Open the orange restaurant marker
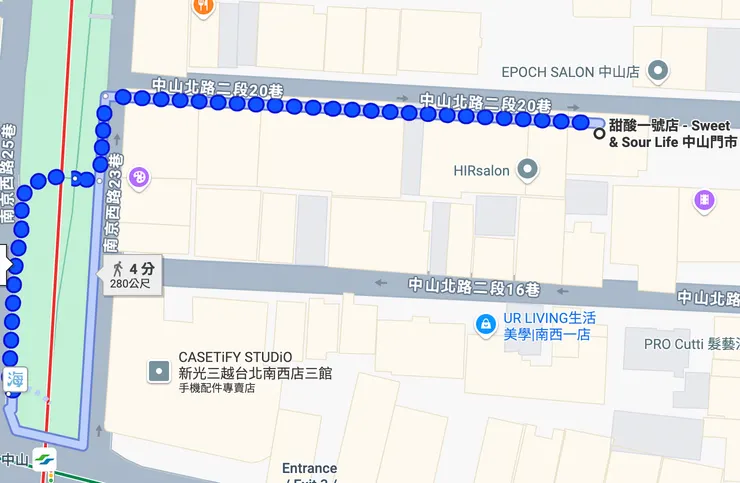740x483 pixels. [203, 7]
